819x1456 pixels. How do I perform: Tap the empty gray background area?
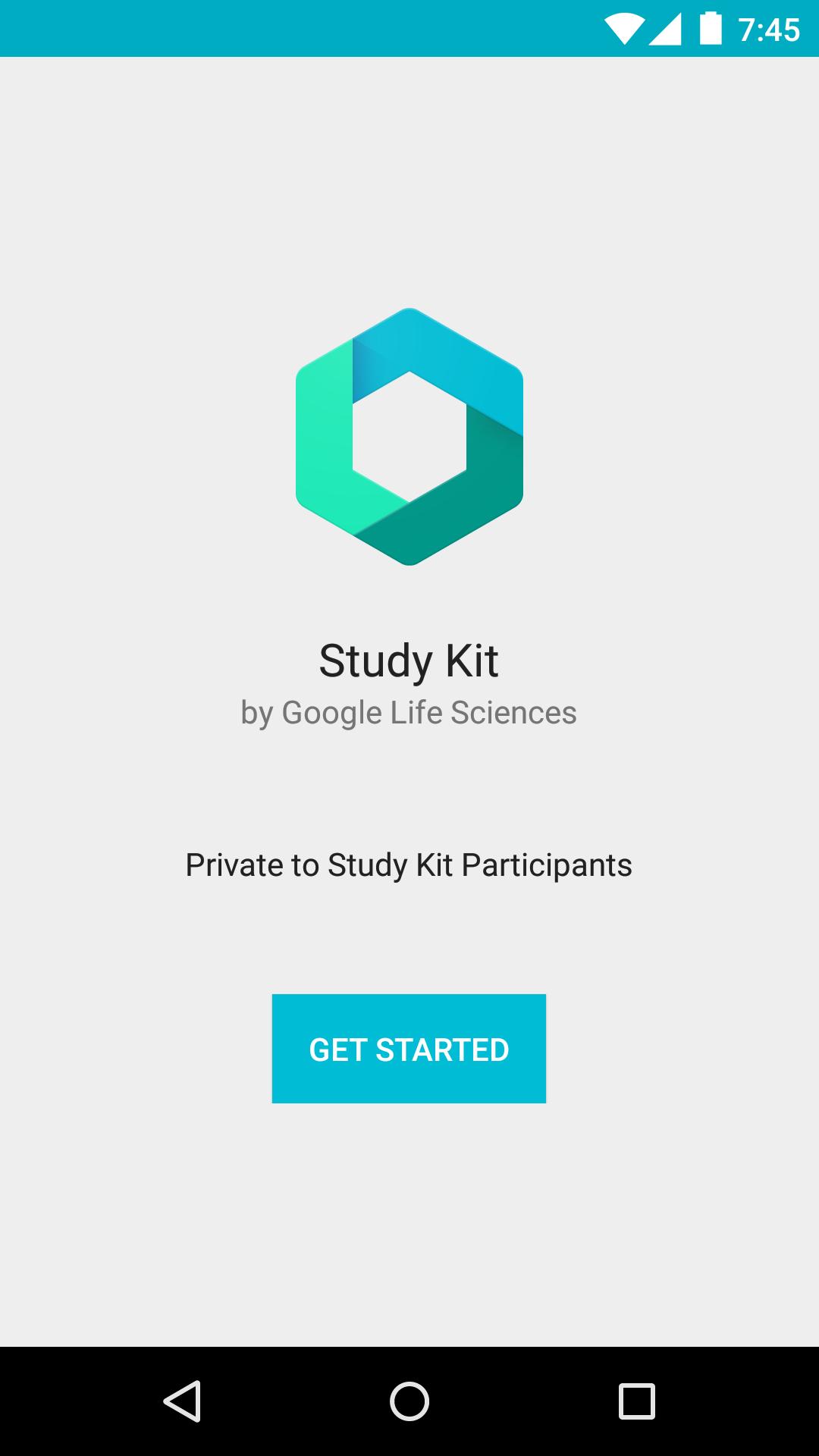(x=114, y=1213)
